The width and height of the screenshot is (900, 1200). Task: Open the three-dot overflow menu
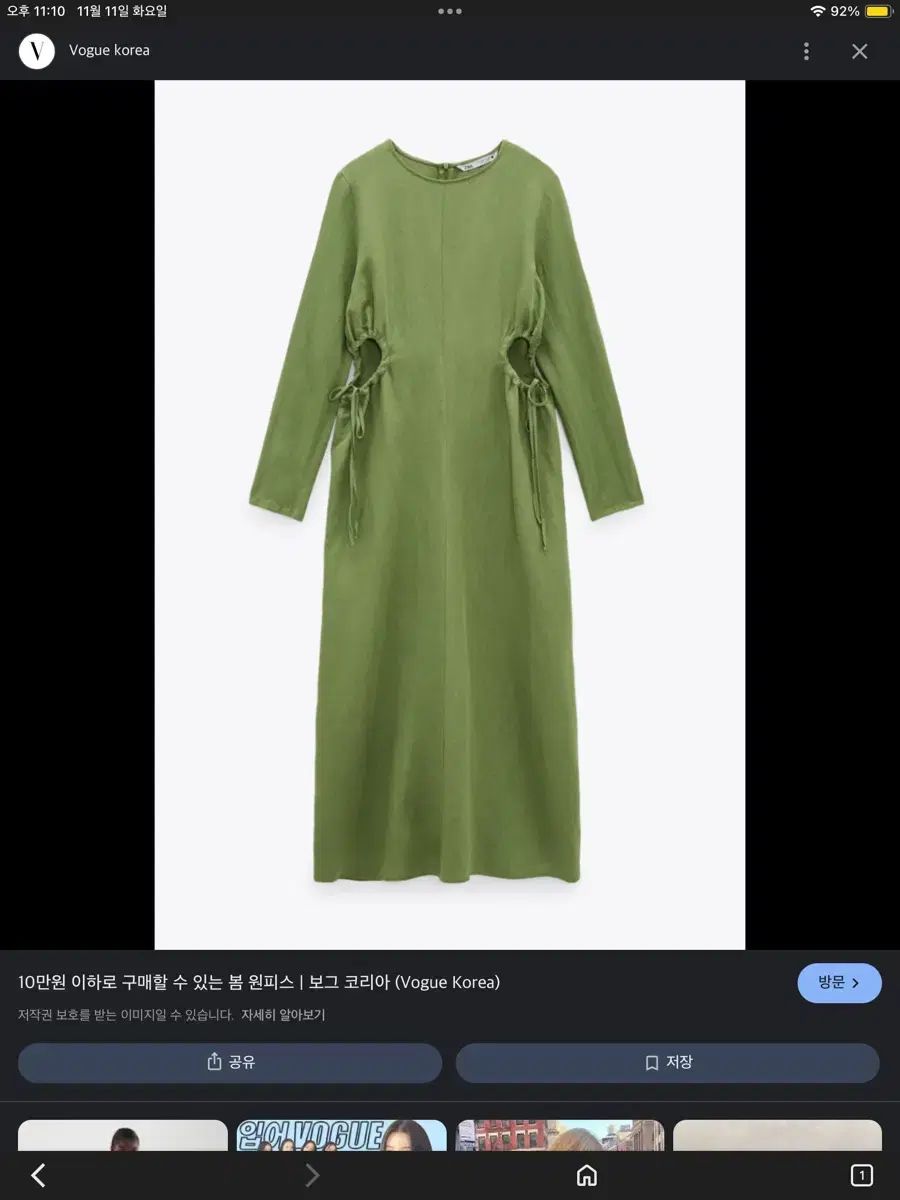(806, 51)
